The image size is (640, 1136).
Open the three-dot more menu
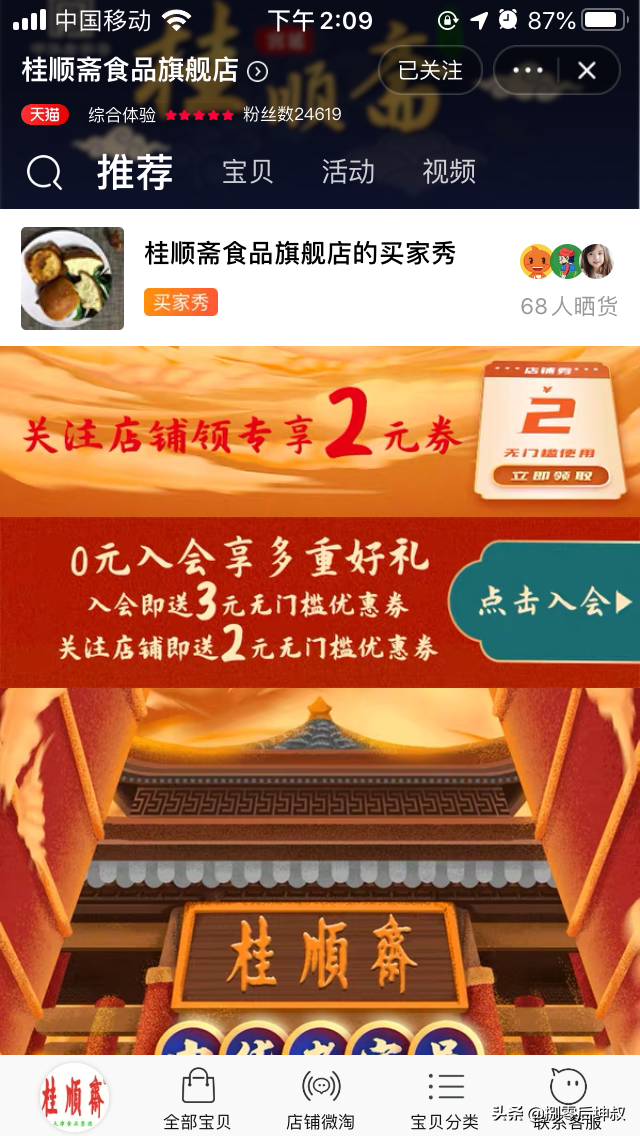[x=528, y=71]
